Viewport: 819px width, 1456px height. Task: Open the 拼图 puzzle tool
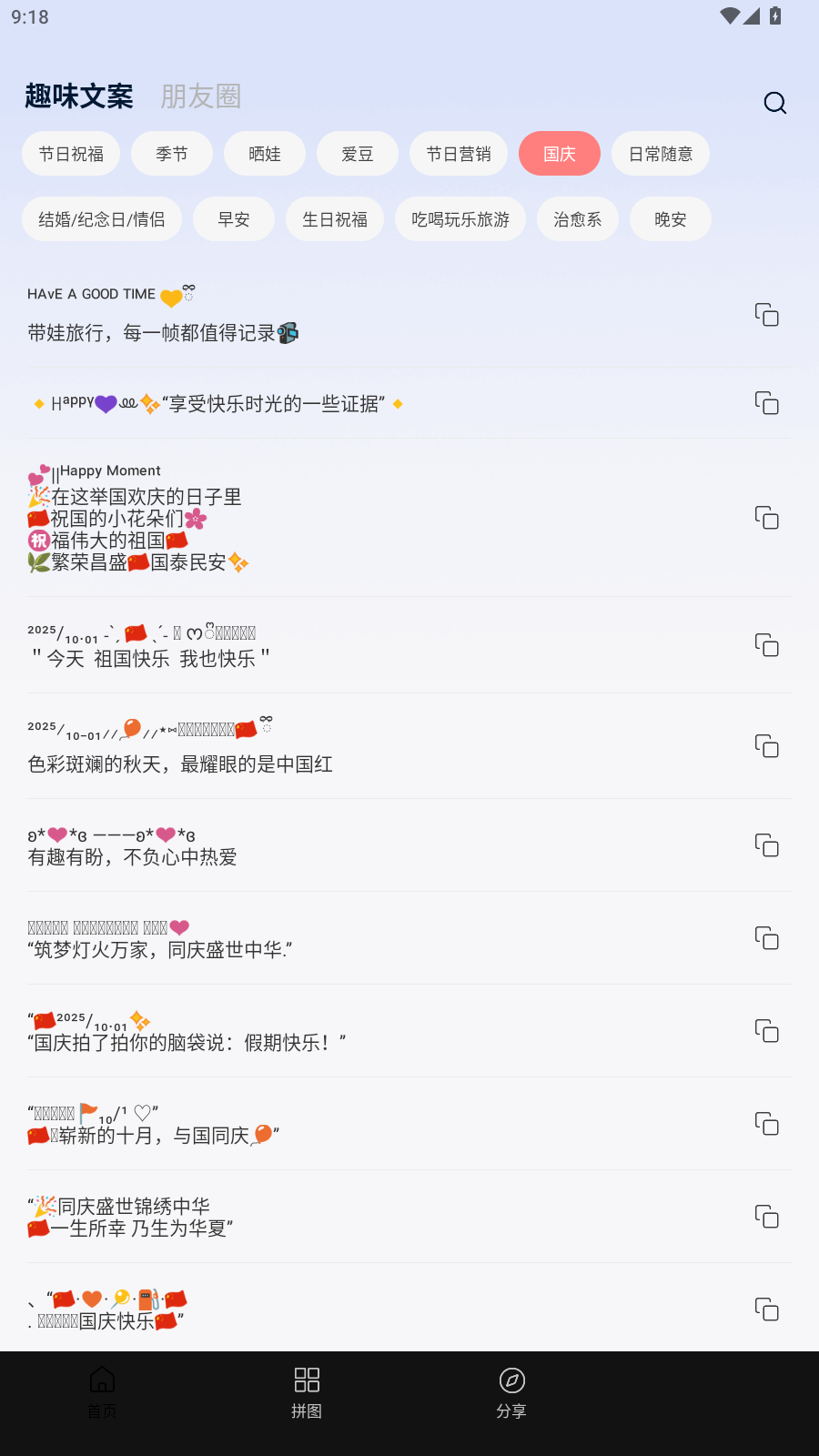(307, 1391)
